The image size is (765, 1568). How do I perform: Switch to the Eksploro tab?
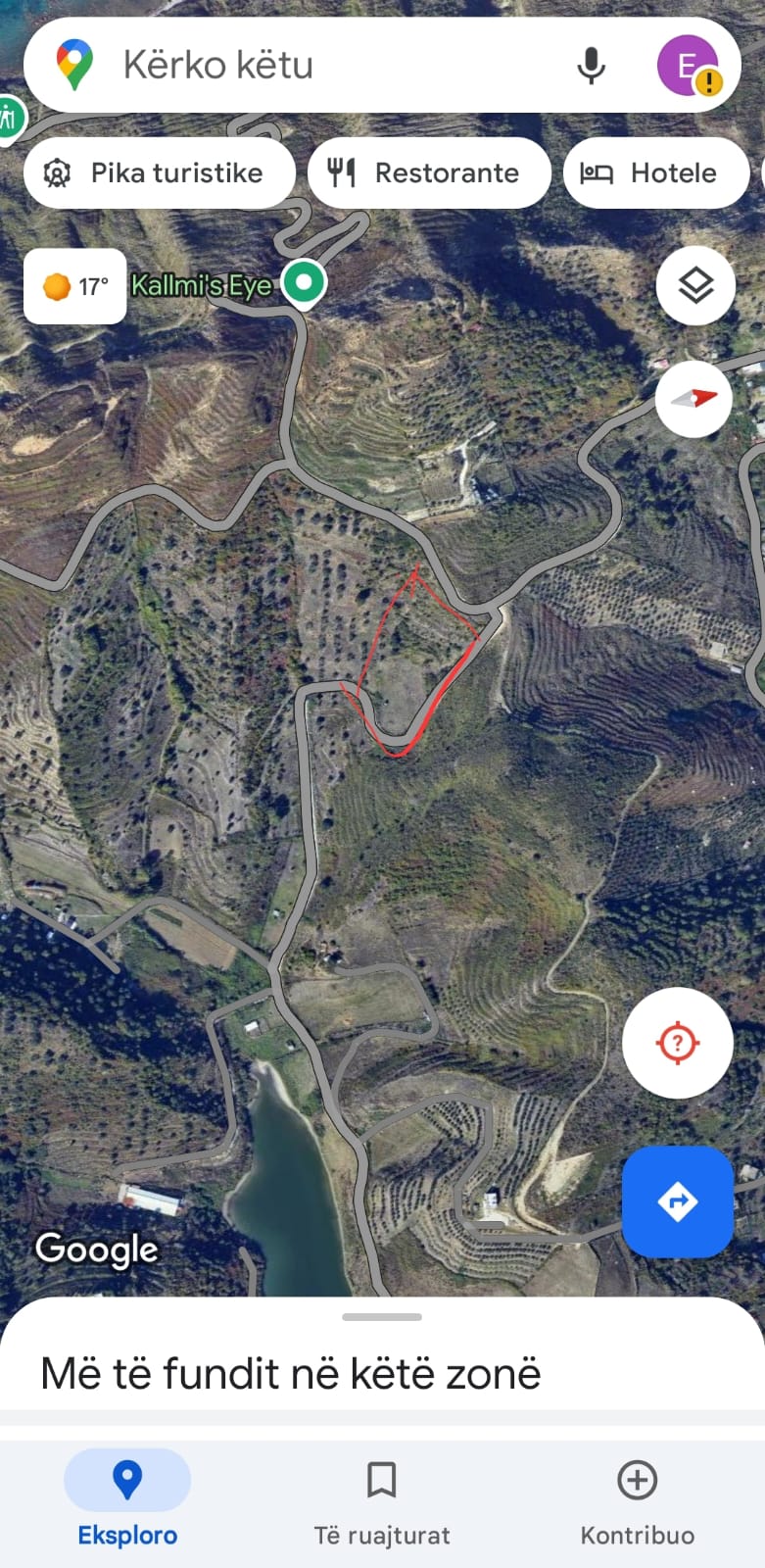127,1499
